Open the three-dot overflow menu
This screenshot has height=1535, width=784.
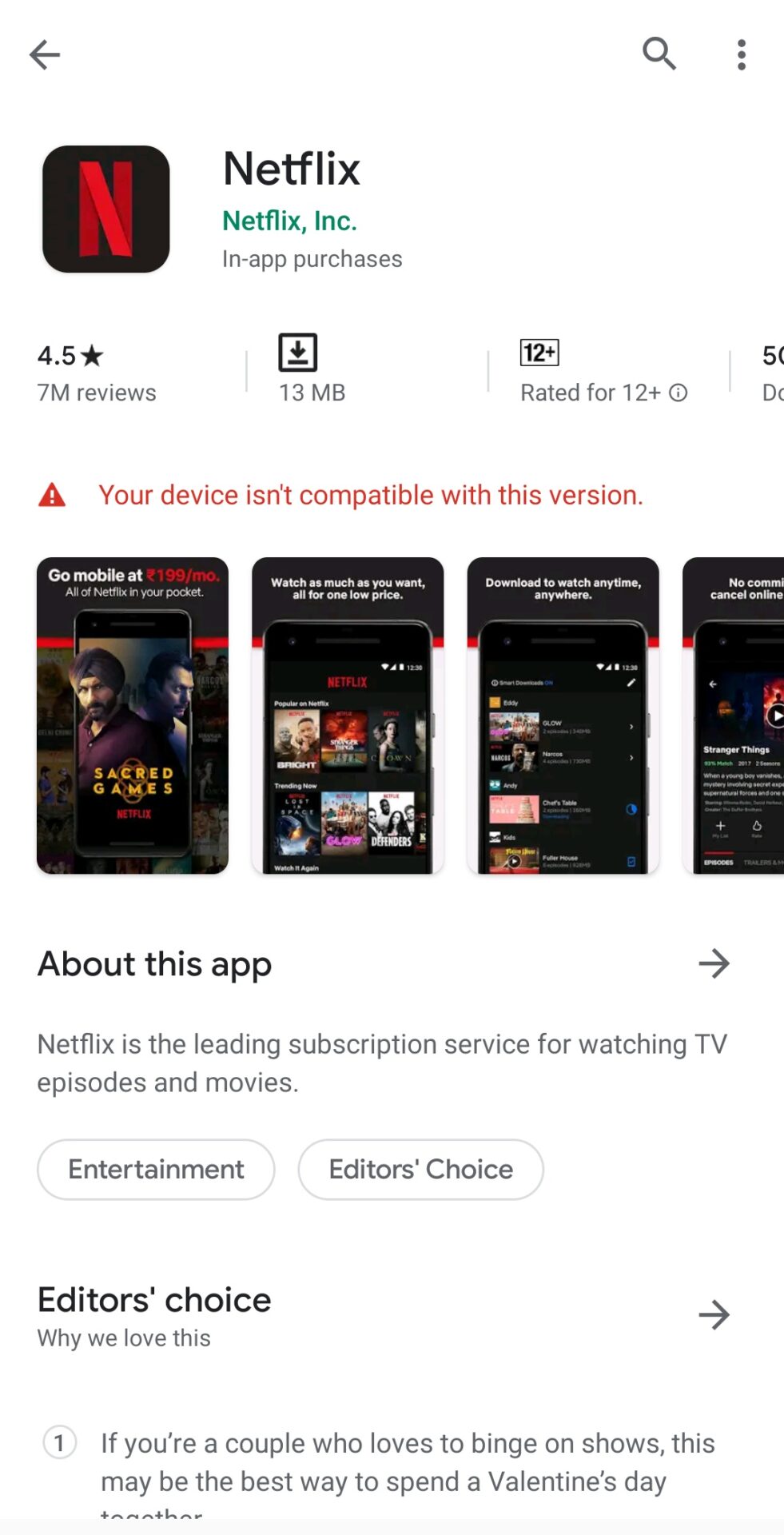pos(742,54)
